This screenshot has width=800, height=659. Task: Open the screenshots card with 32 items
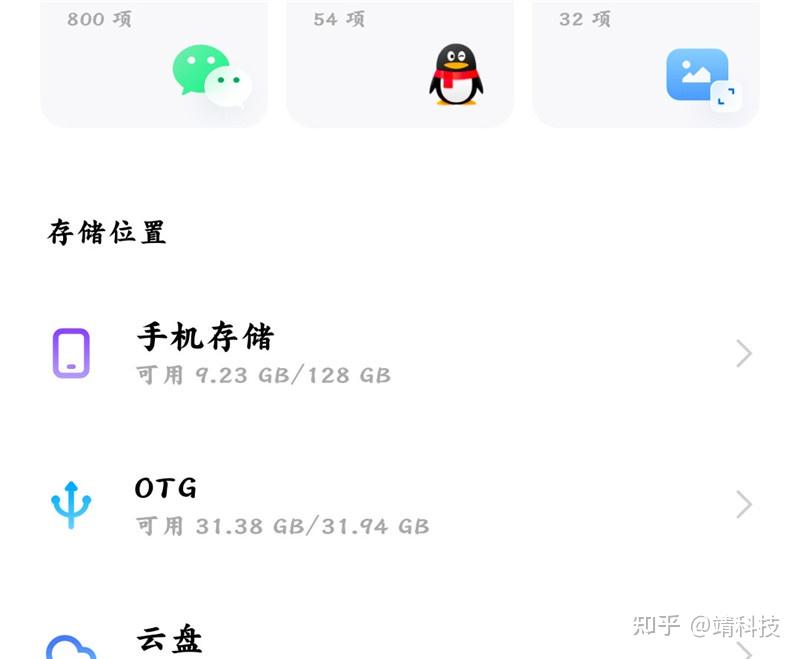(x=646, y=64)
